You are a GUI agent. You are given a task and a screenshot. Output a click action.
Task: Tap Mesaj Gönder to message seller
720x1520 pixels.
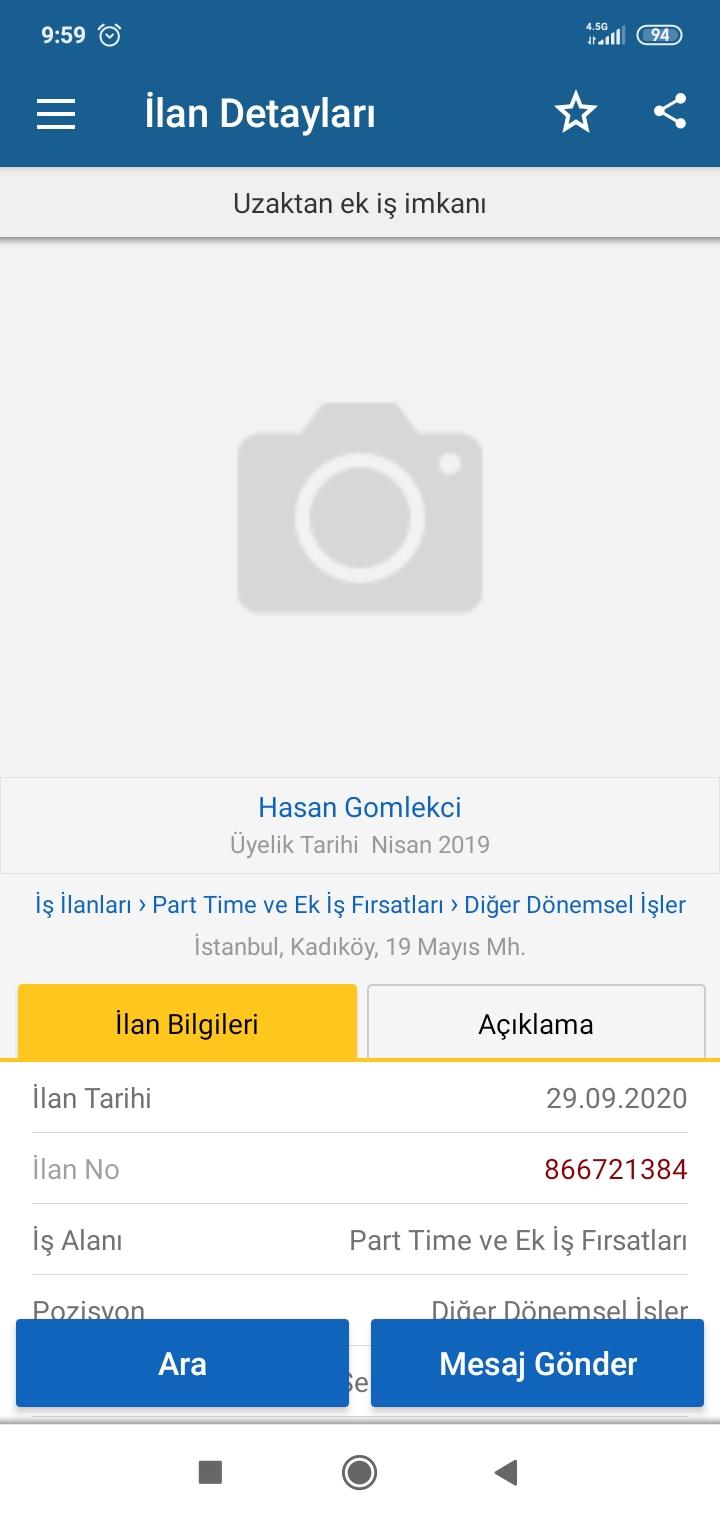[537, 1363]
